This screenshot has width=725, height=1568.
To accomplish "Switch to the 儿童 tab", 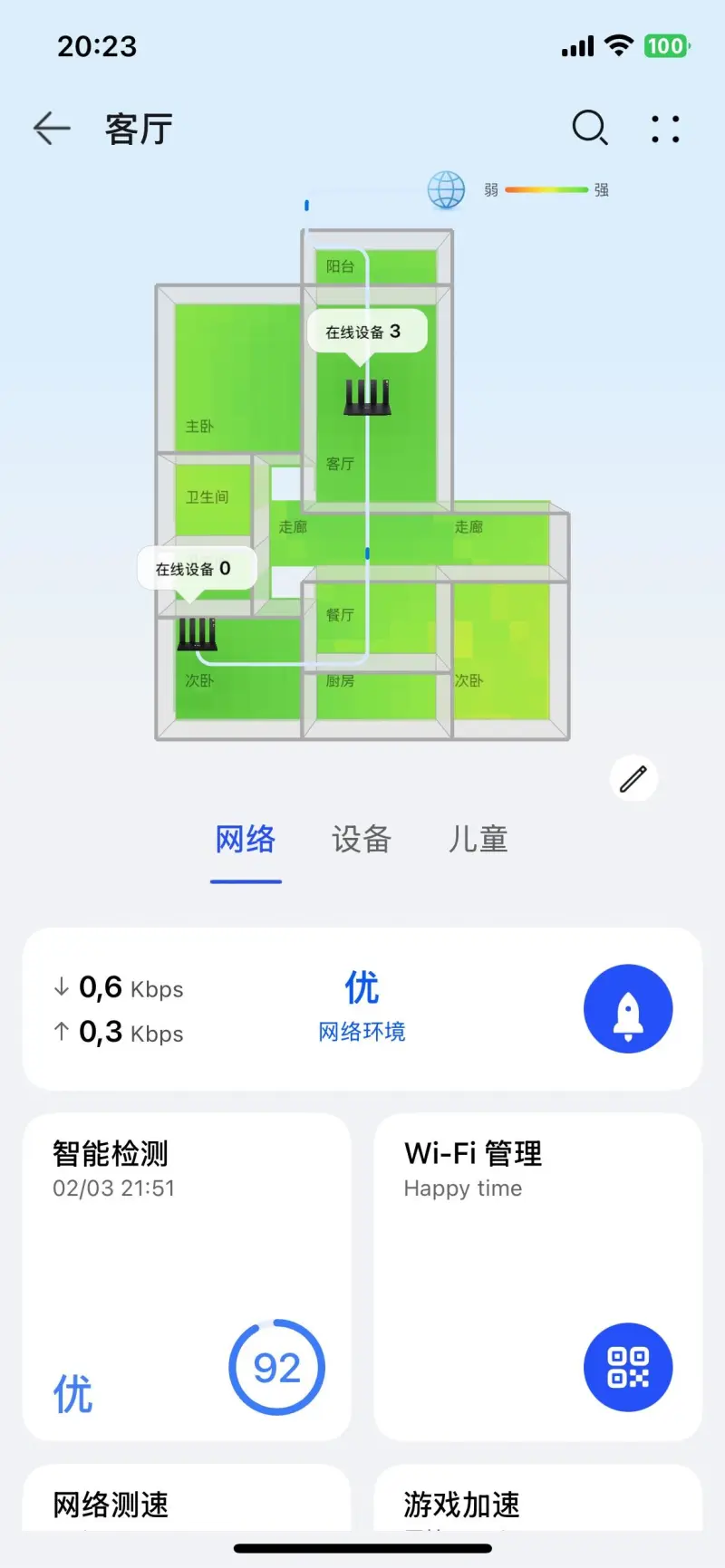I will pyautogui.click(x=478, y=840).
